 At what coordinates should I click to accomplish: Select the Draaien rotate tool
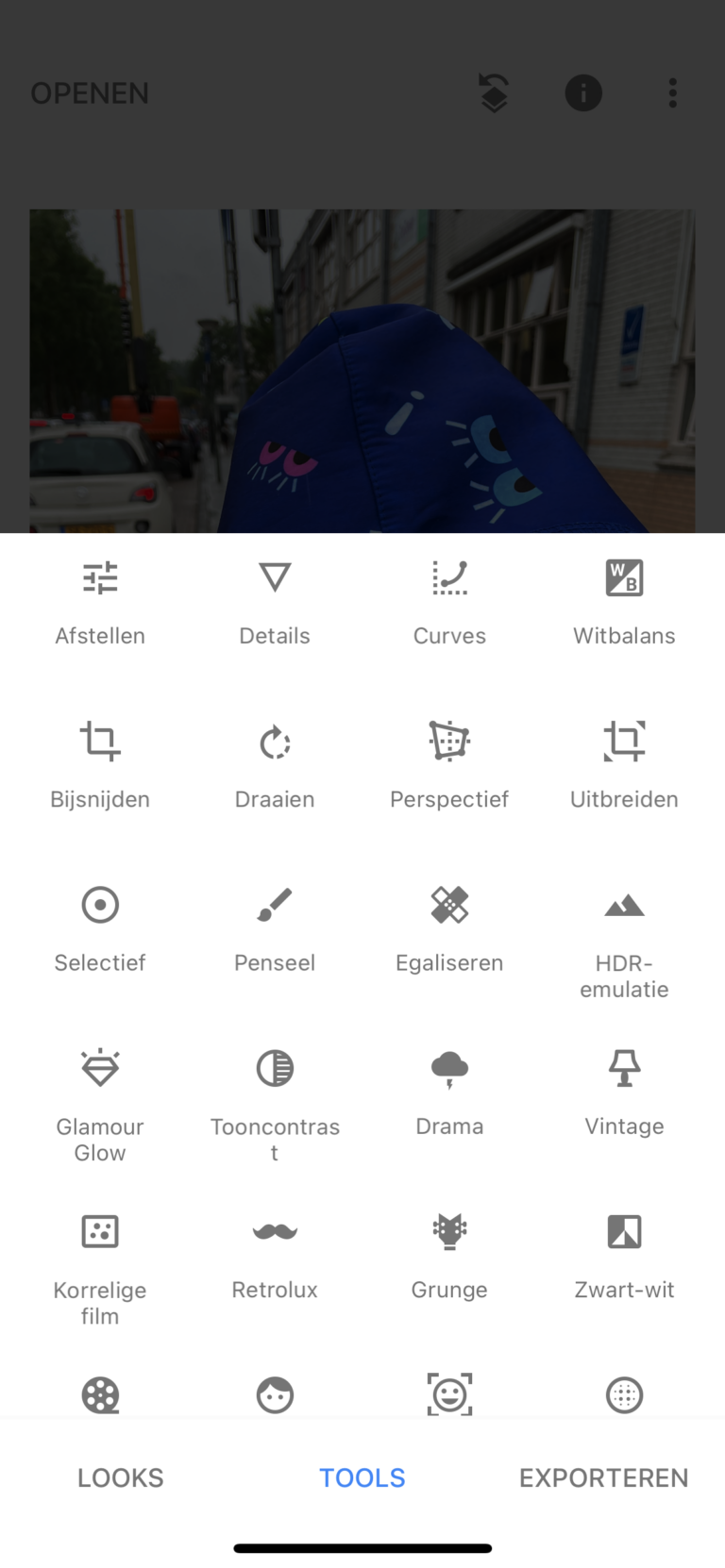pyautogui.click(x=275, y=764)
